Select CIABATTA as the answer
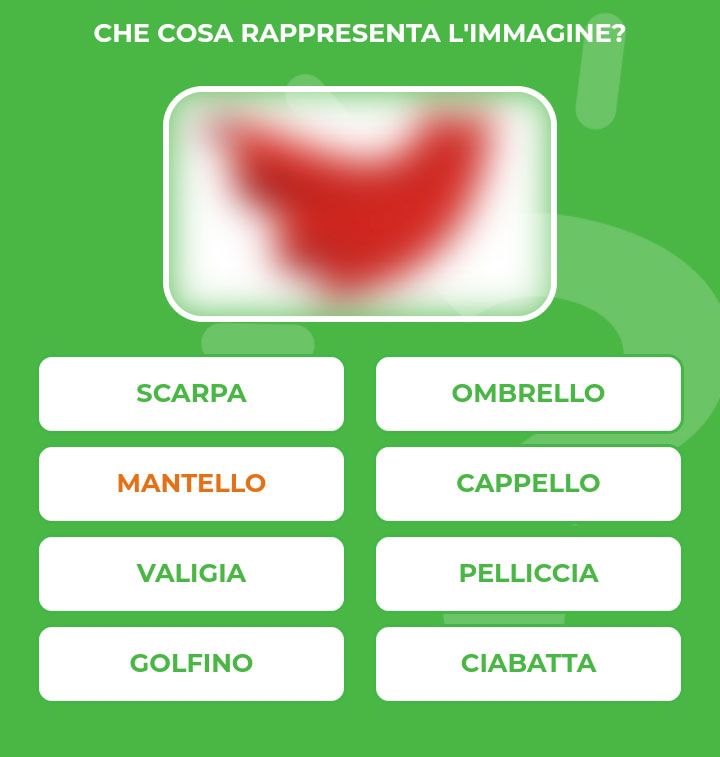The width and height of the screenshot is (720, 757). [528, 663]
